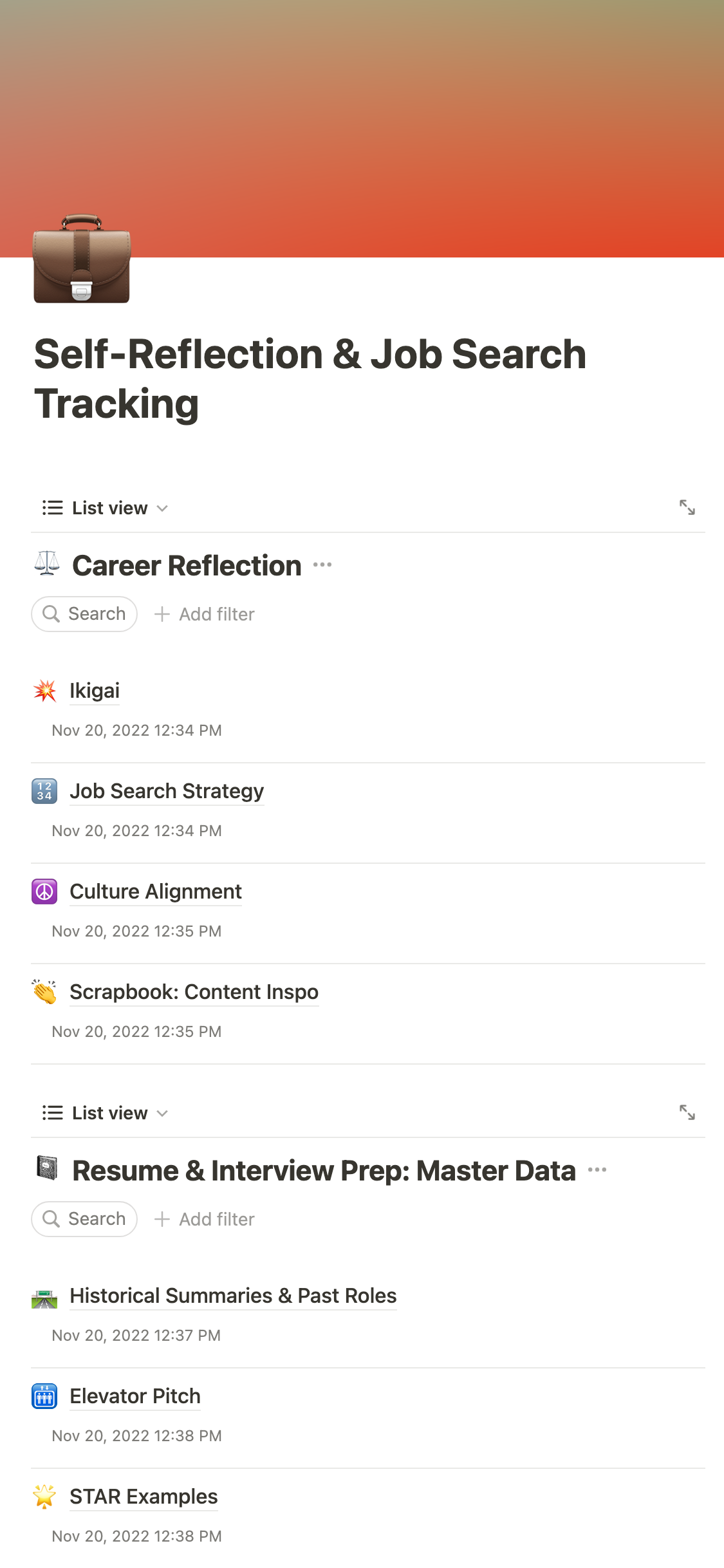
Task: Expand Resume & Interview Prep database to full page
Action: 687,1112
